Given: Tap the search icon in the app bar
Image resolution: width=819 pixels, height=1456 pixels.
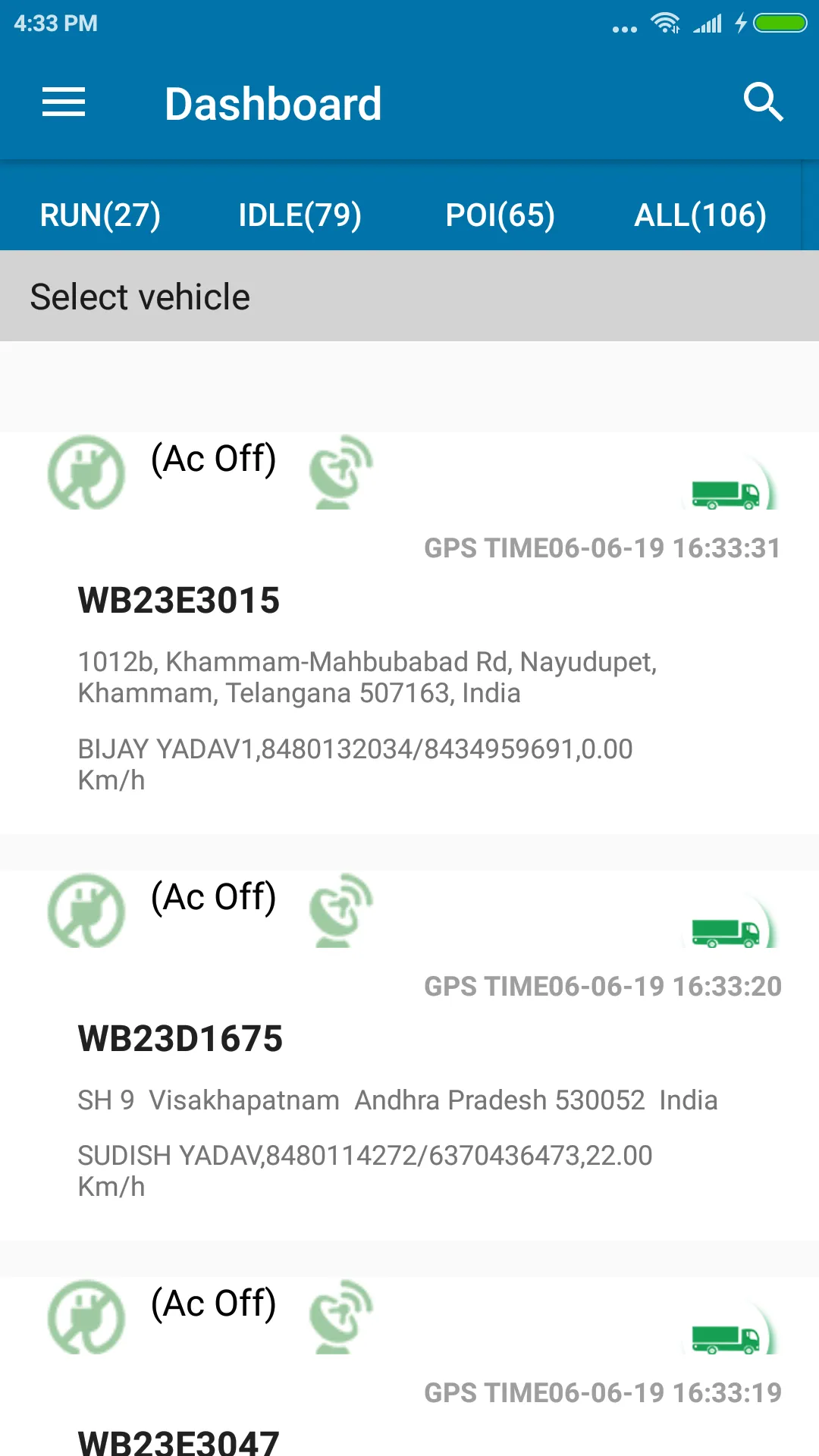Looking at the screenshot, I should coord(762,102).
